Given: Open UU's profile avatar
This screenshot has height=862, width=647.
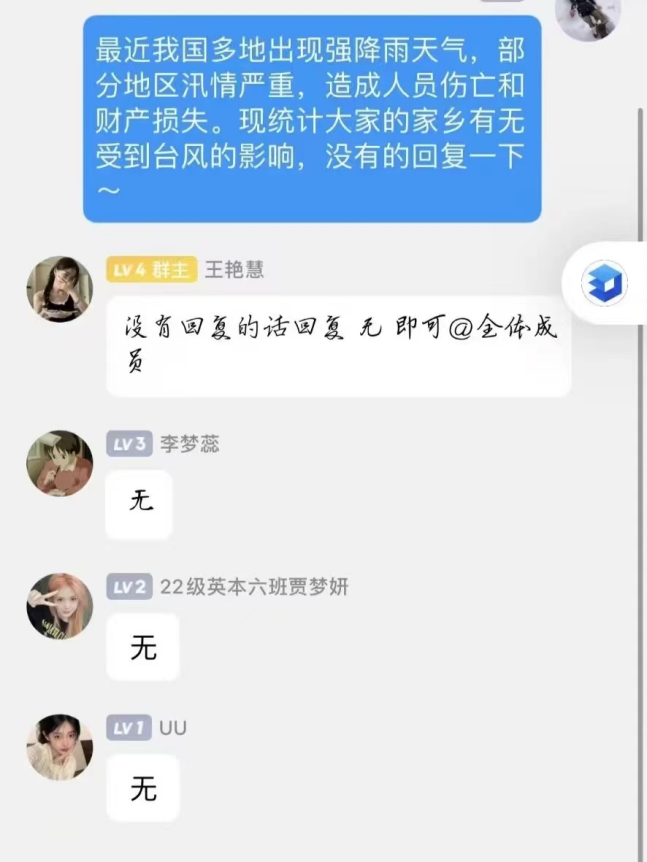Looking at the screenshot, I should tap(59, 747).
